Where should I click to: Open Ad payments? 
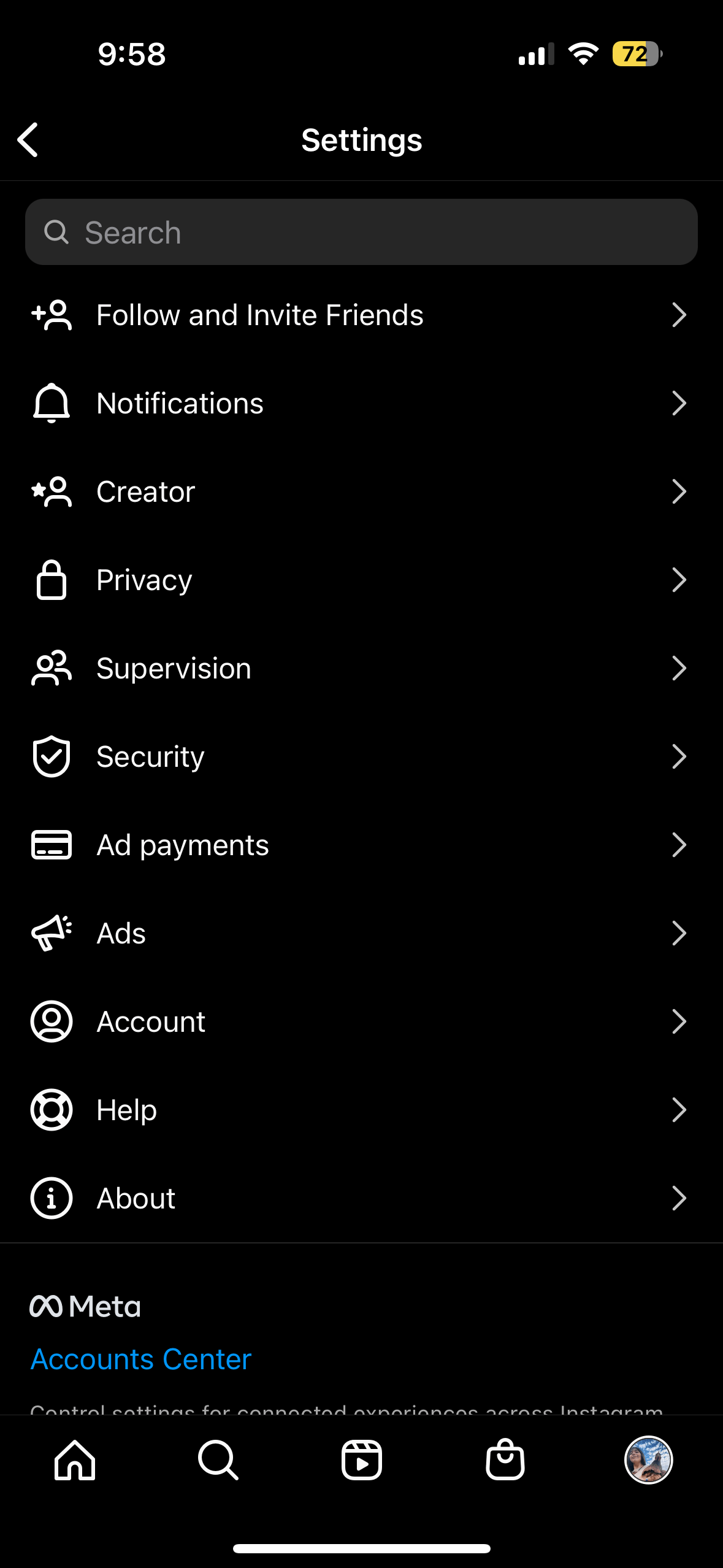(x=361, y=845)
